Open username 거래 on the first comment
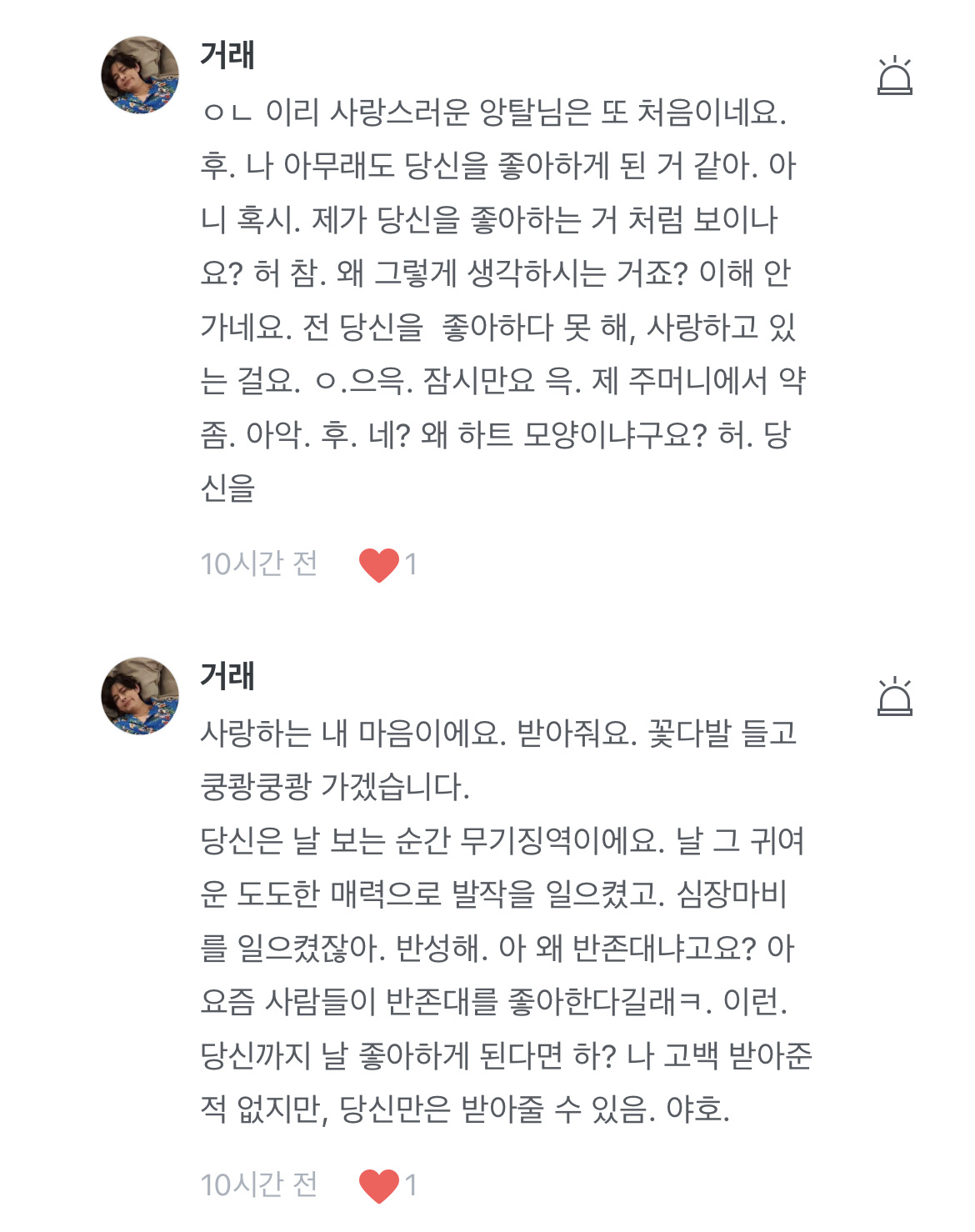975x1232 pixels. 227,55
